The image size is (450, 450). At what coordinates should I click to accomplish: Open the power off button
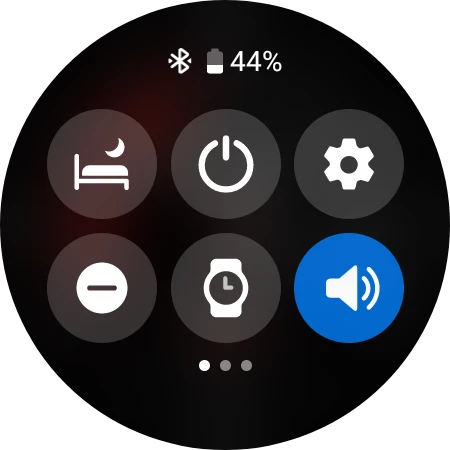[226, 164]
